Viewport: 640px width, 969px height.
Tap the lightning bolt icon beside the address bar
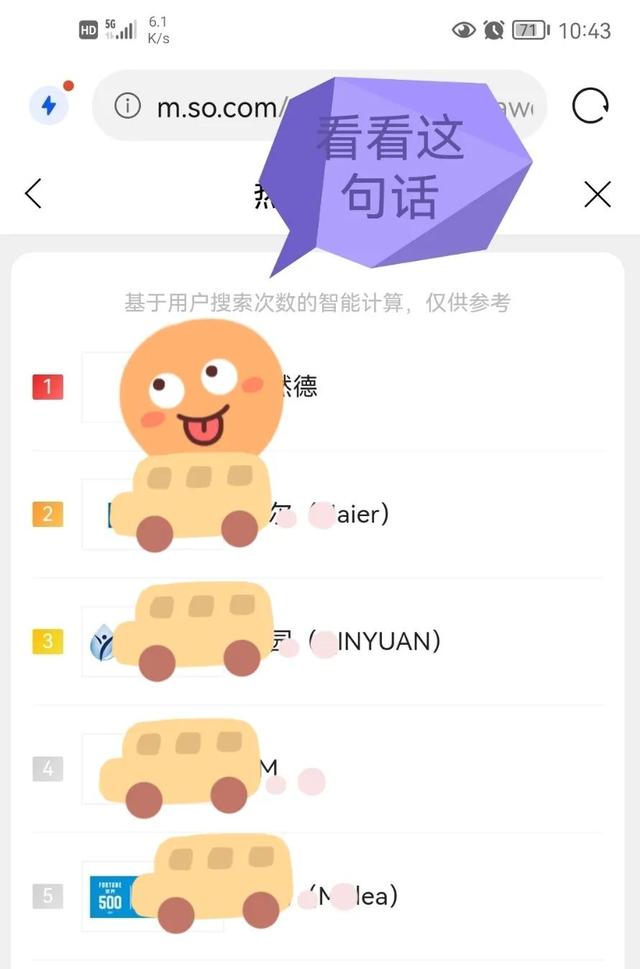(x=48, y=105)
